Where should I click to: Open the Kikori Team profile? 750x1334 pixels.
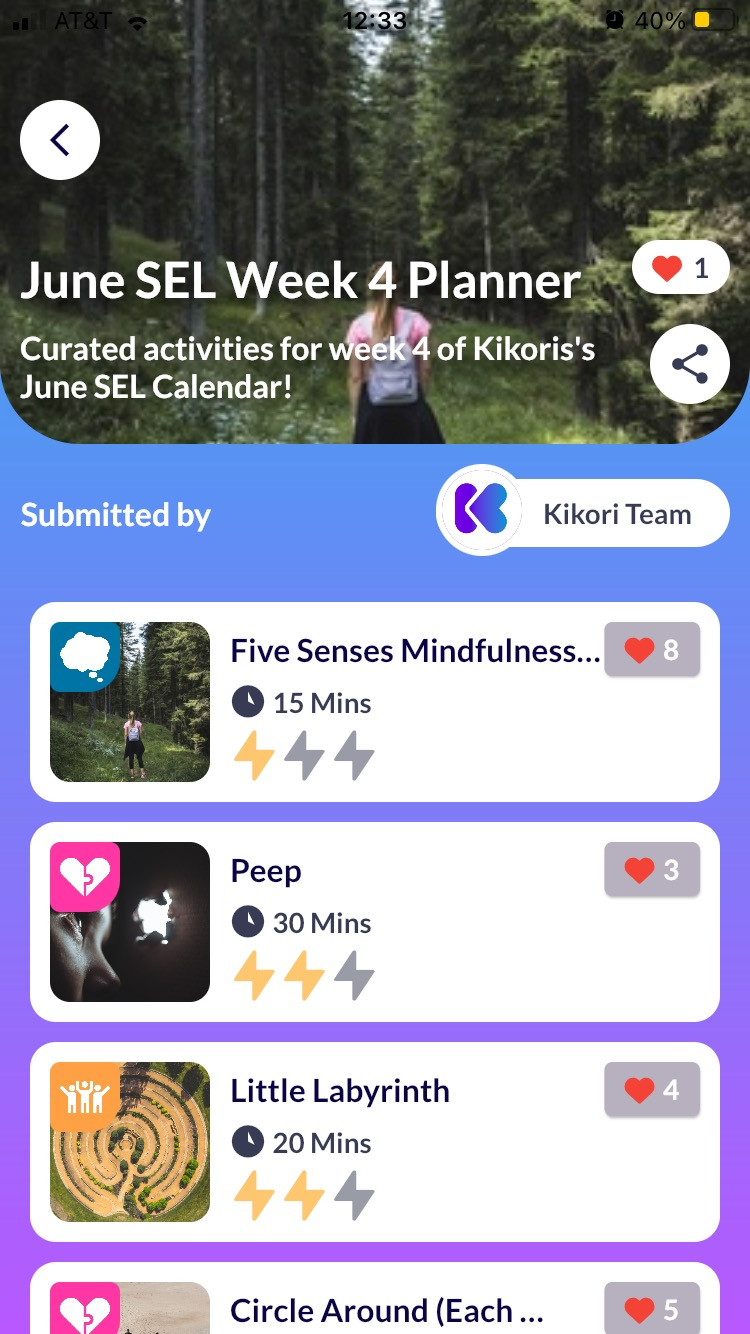point(584,512)
